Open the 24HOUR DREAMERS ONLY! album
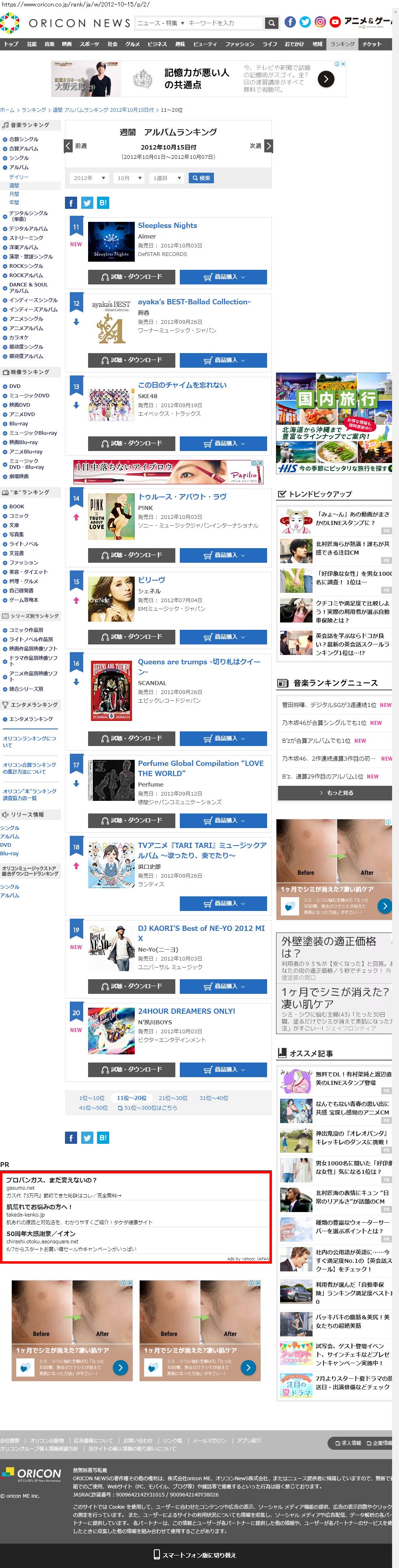This screenshot has width=399, height=1568. coord(186,1011)
